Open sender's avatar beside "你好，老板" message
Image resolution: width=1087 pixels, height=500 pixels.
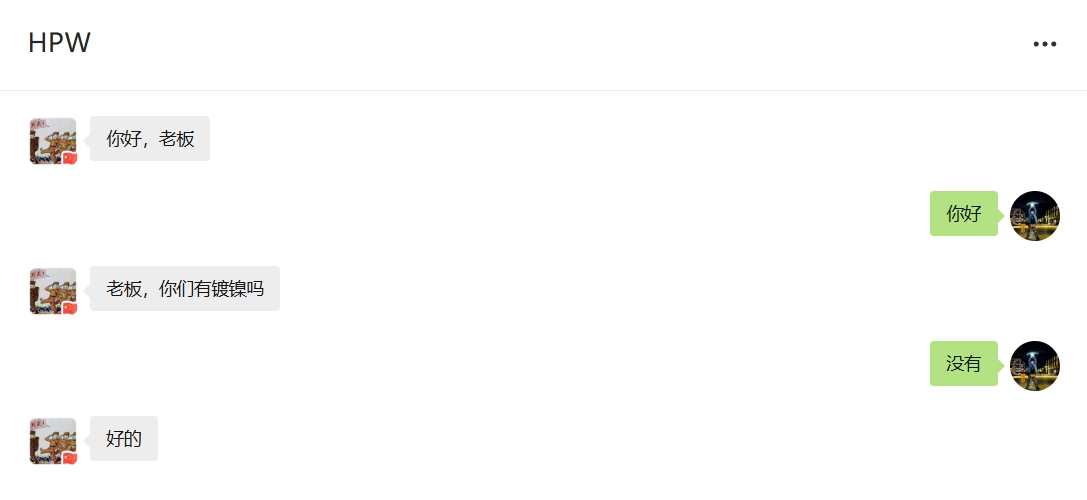pyautogui.click(x=53, y=140)
